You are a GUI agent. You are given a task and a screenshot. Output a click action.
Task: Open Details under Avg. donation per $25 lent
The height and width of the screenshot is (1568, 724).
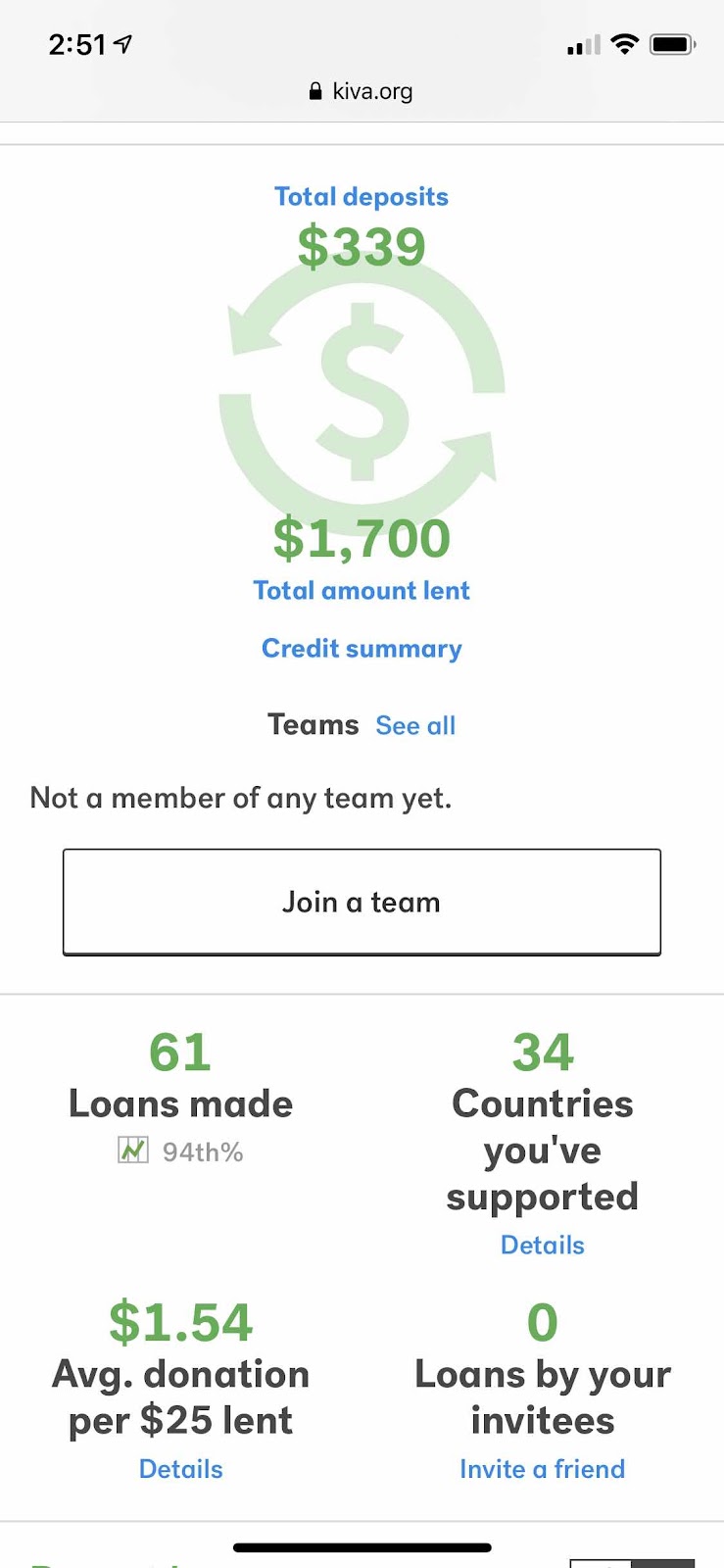click(181, 1469)
